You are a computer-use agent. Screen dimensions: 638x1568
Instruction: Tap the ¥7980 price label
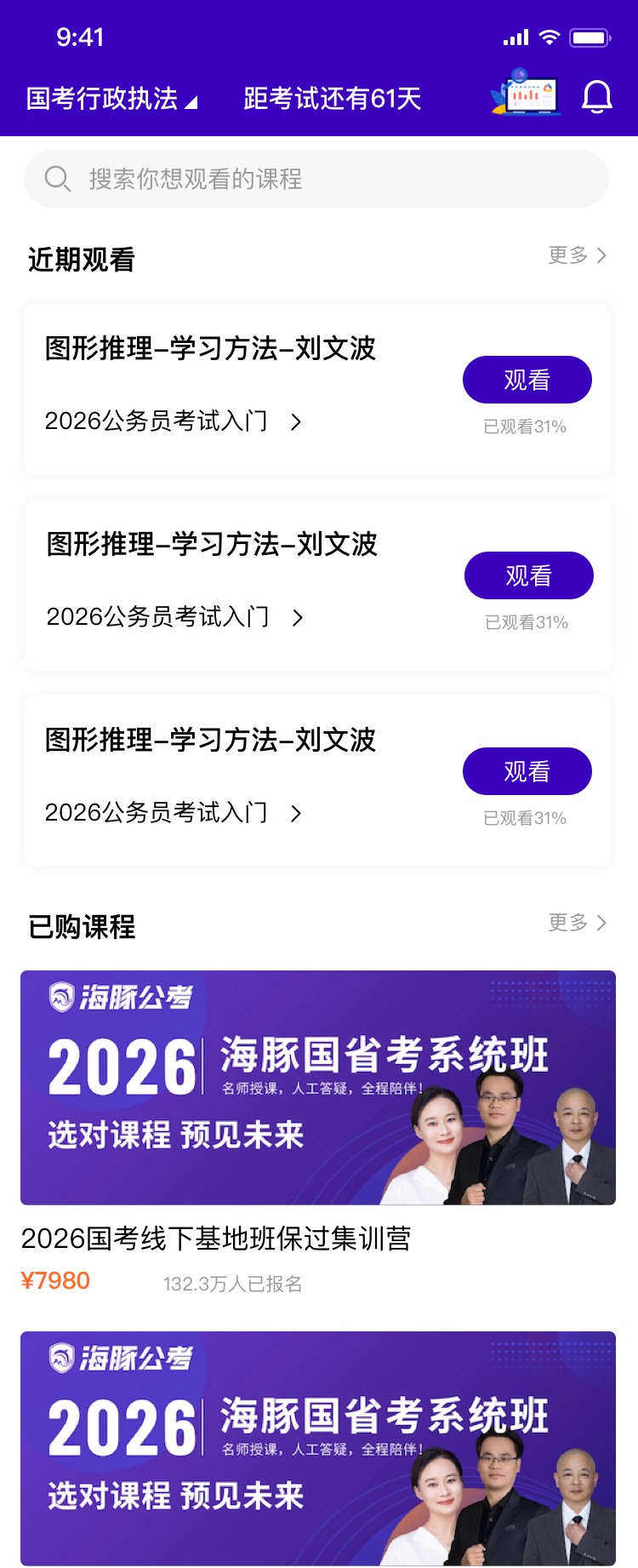pos(56,1280)
